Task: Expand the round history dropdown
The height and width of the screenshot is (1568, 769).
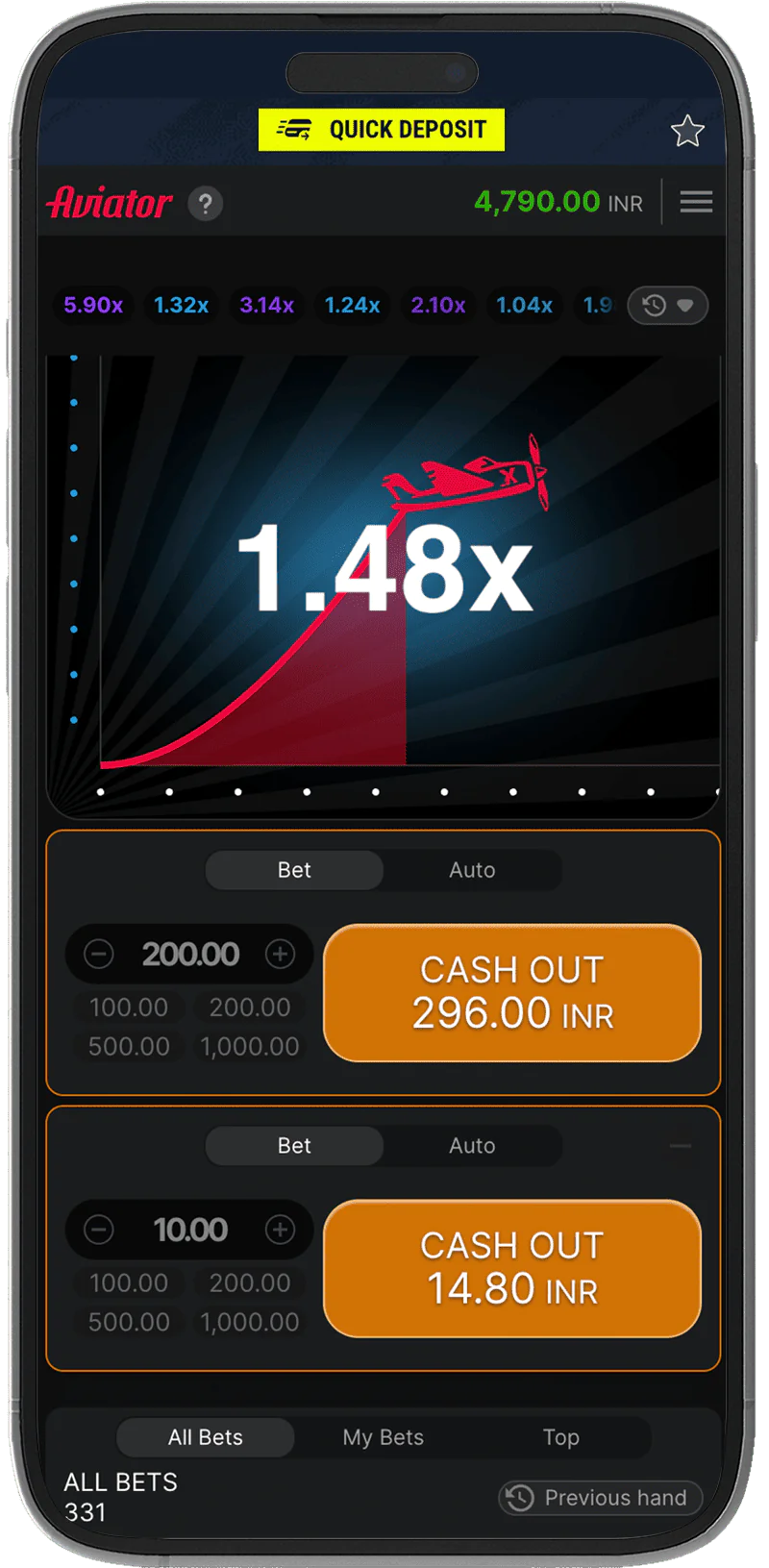Action: (x=668, y=306)
